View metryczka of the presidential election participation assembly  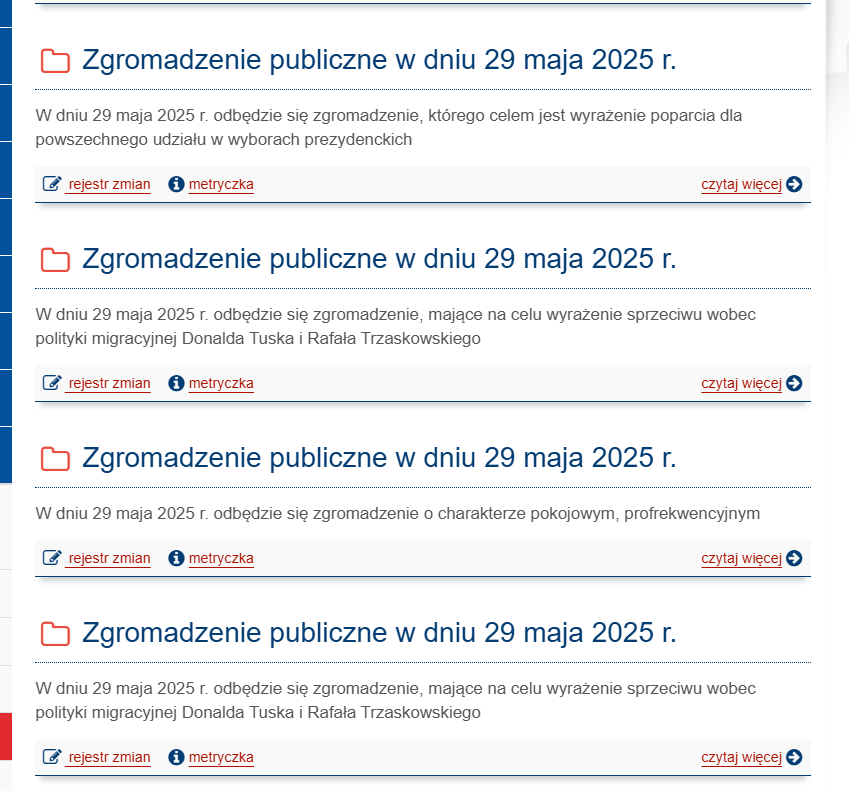[220, 184]
